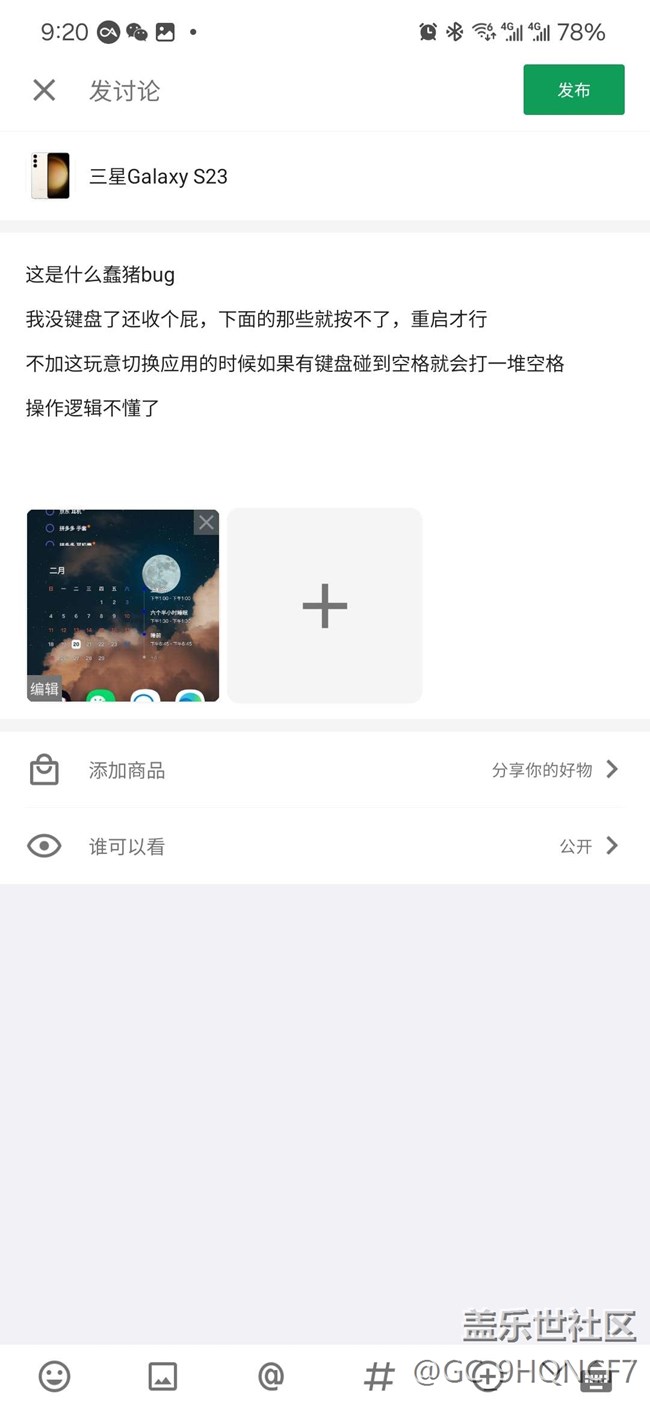Open the 添加商品 row
Image resolution: width=650 pixels, height=1408 pixels.
(325, 770)
